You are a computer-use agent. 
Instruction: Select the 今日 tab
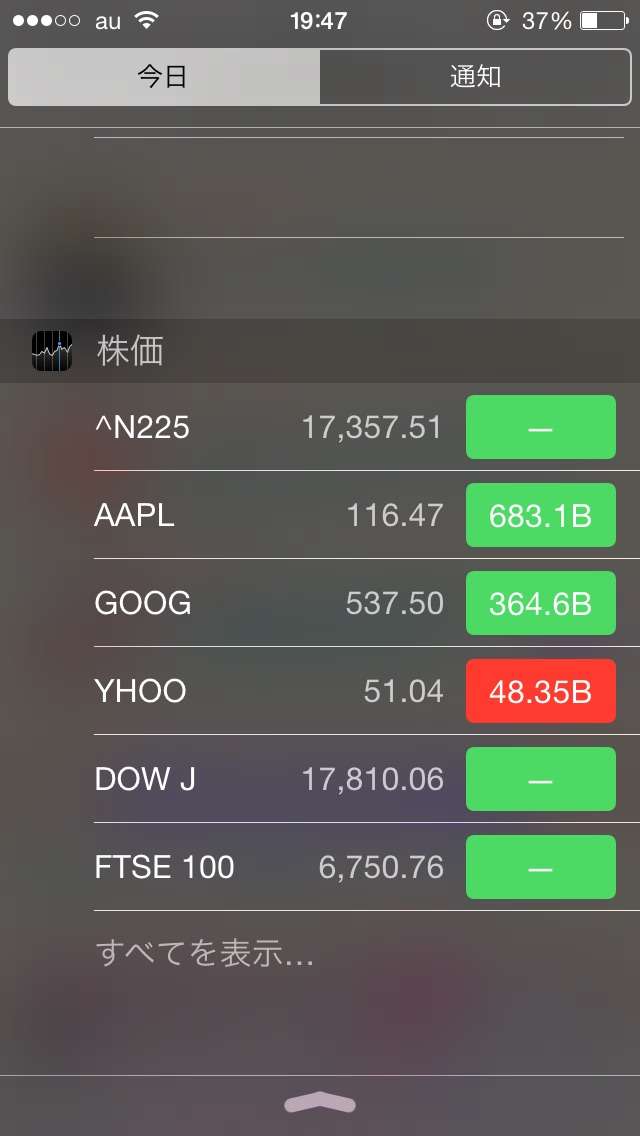click(x=164, y=77)
